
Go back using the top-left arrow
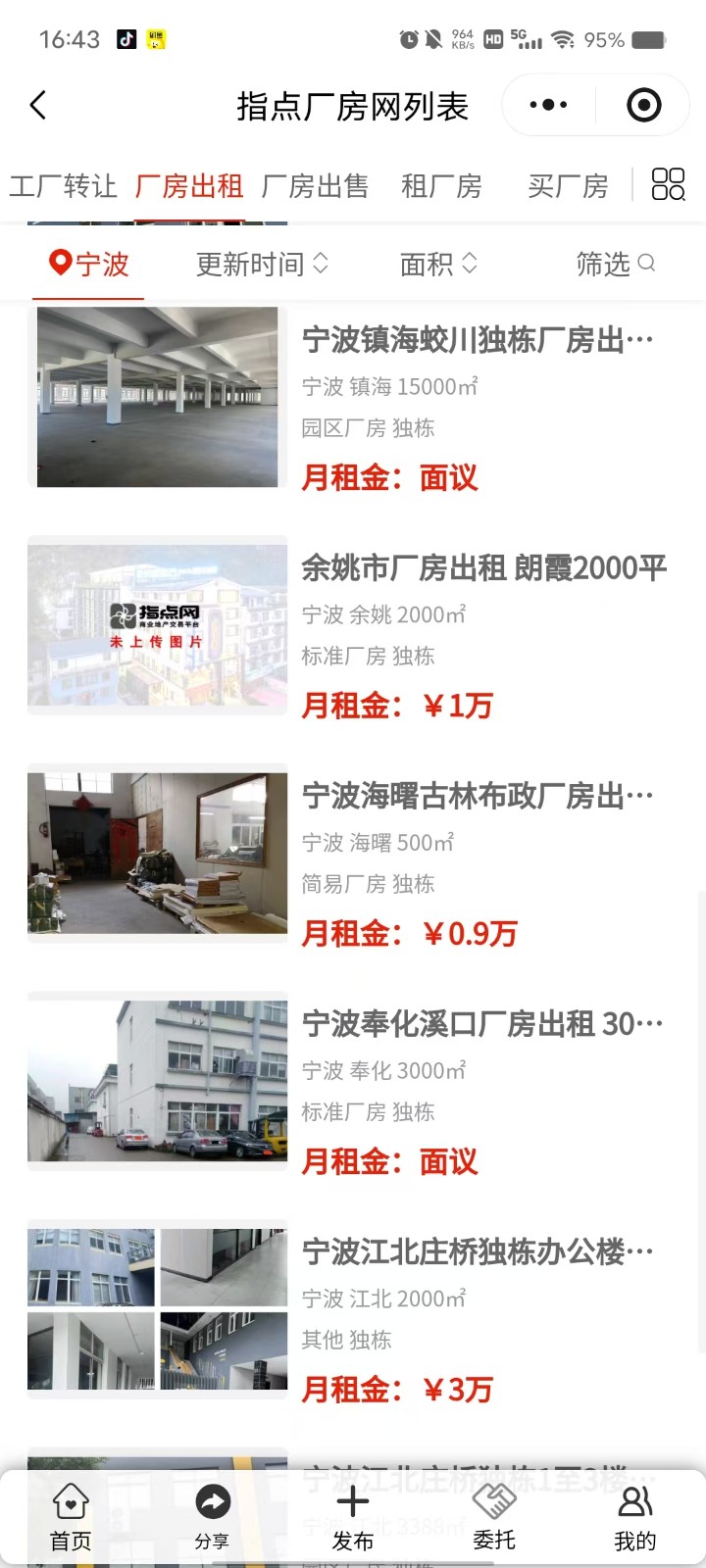click(x=38, y=105)
